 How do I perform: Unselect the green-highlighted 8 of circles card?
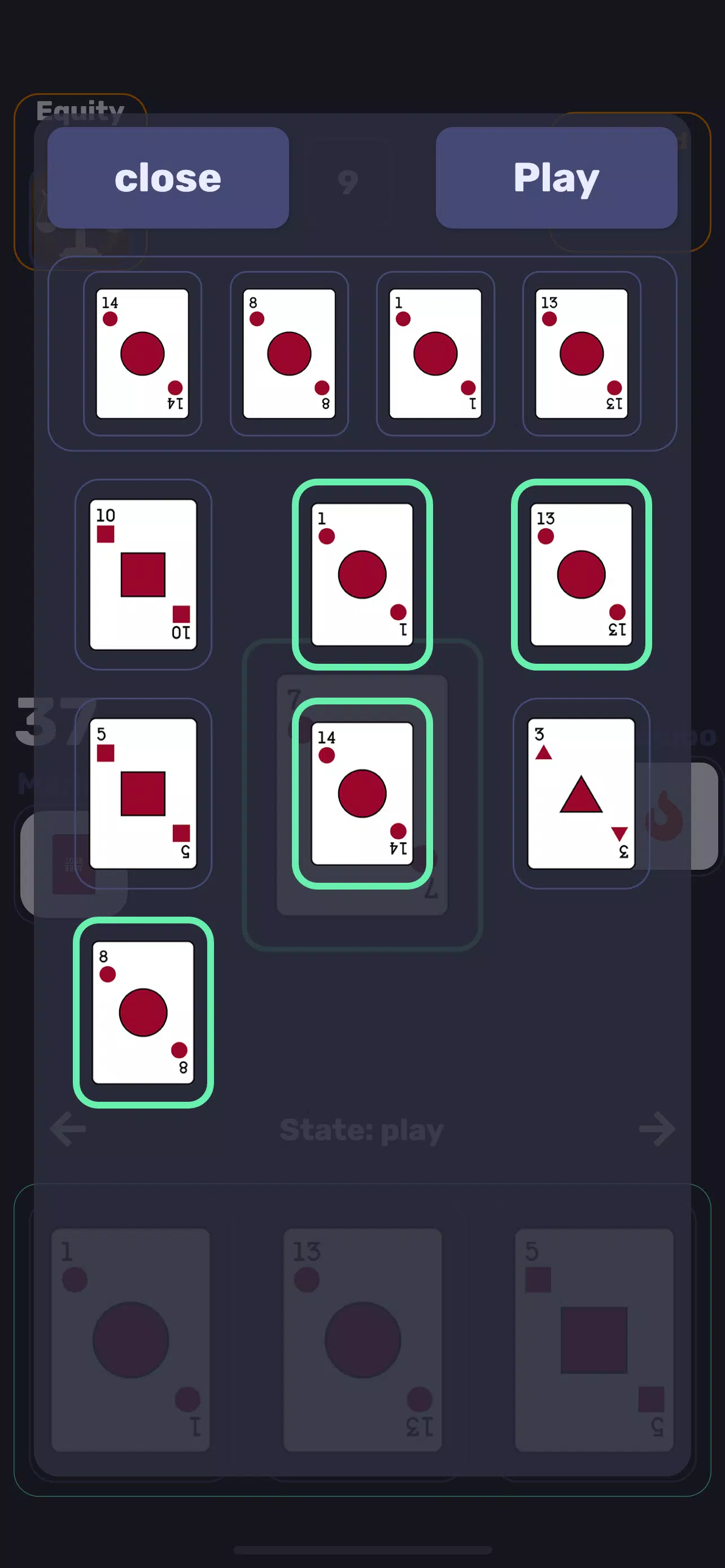[x=143, y=1012]
